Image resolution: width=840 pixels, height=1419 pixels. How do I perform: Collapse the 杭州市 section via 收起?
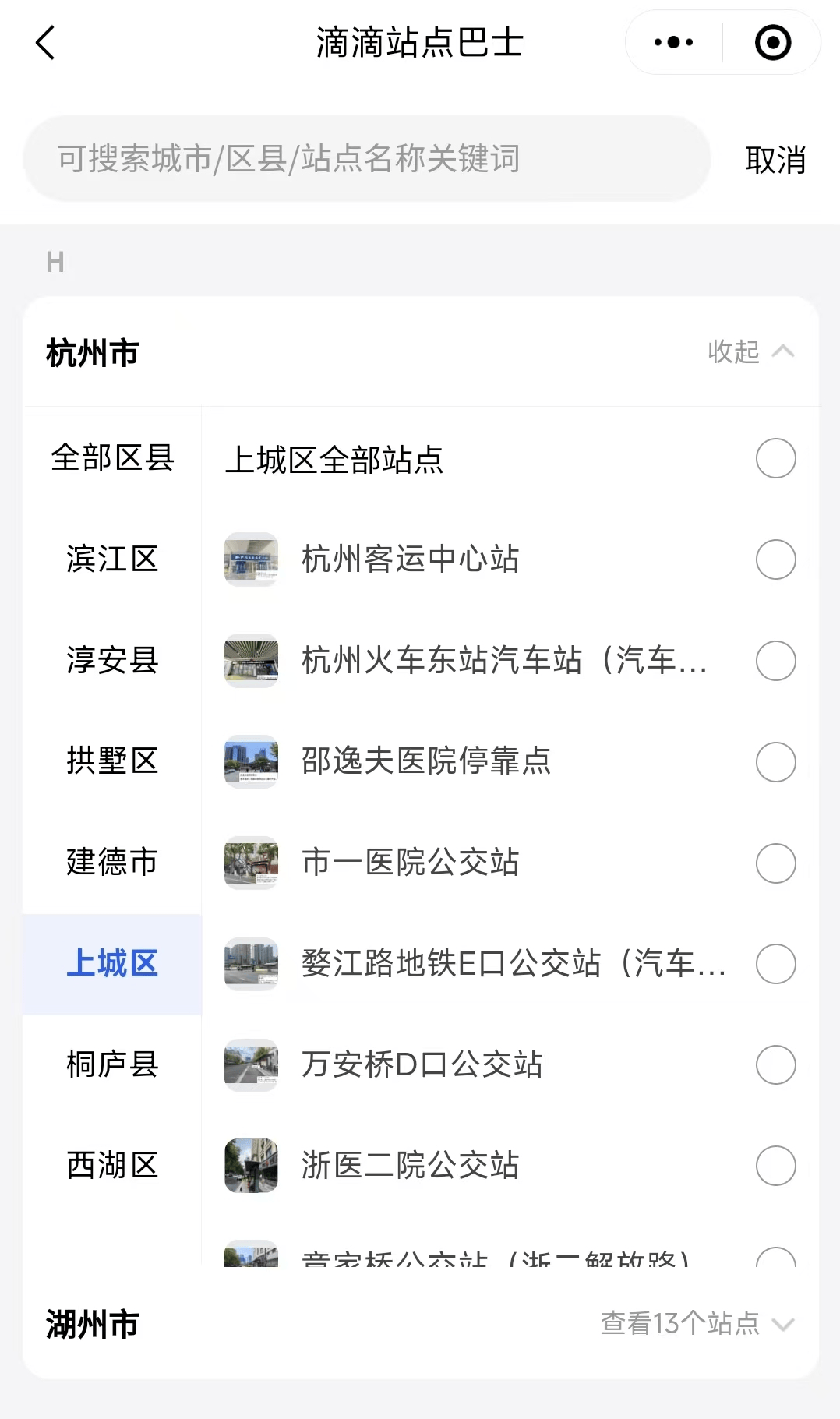click(750, 351)
